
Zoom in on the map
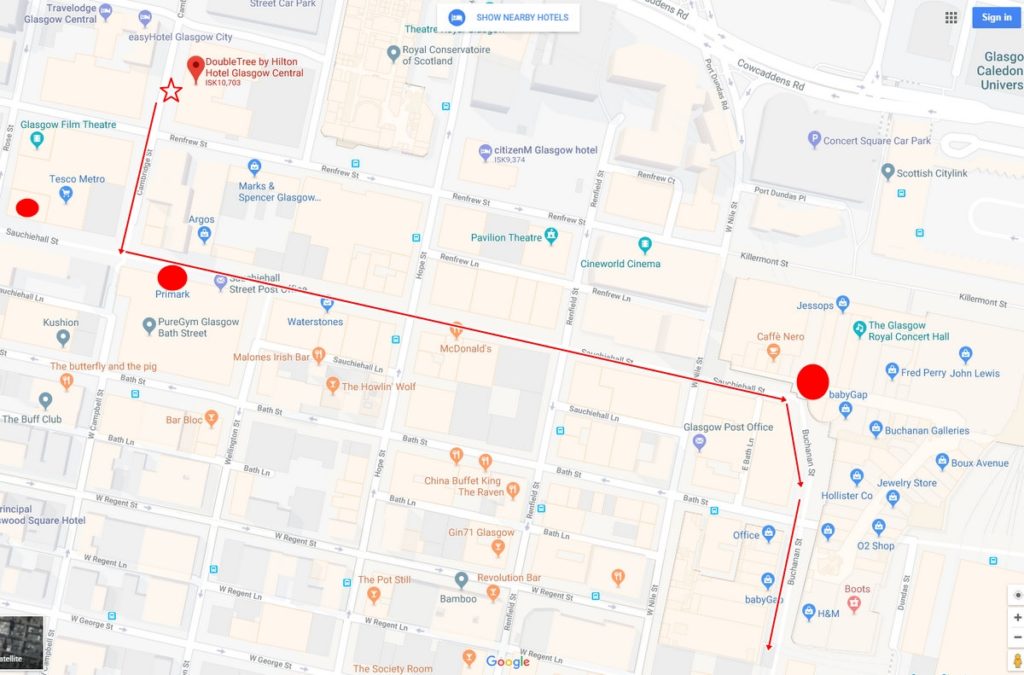[x=1017, y=617]
